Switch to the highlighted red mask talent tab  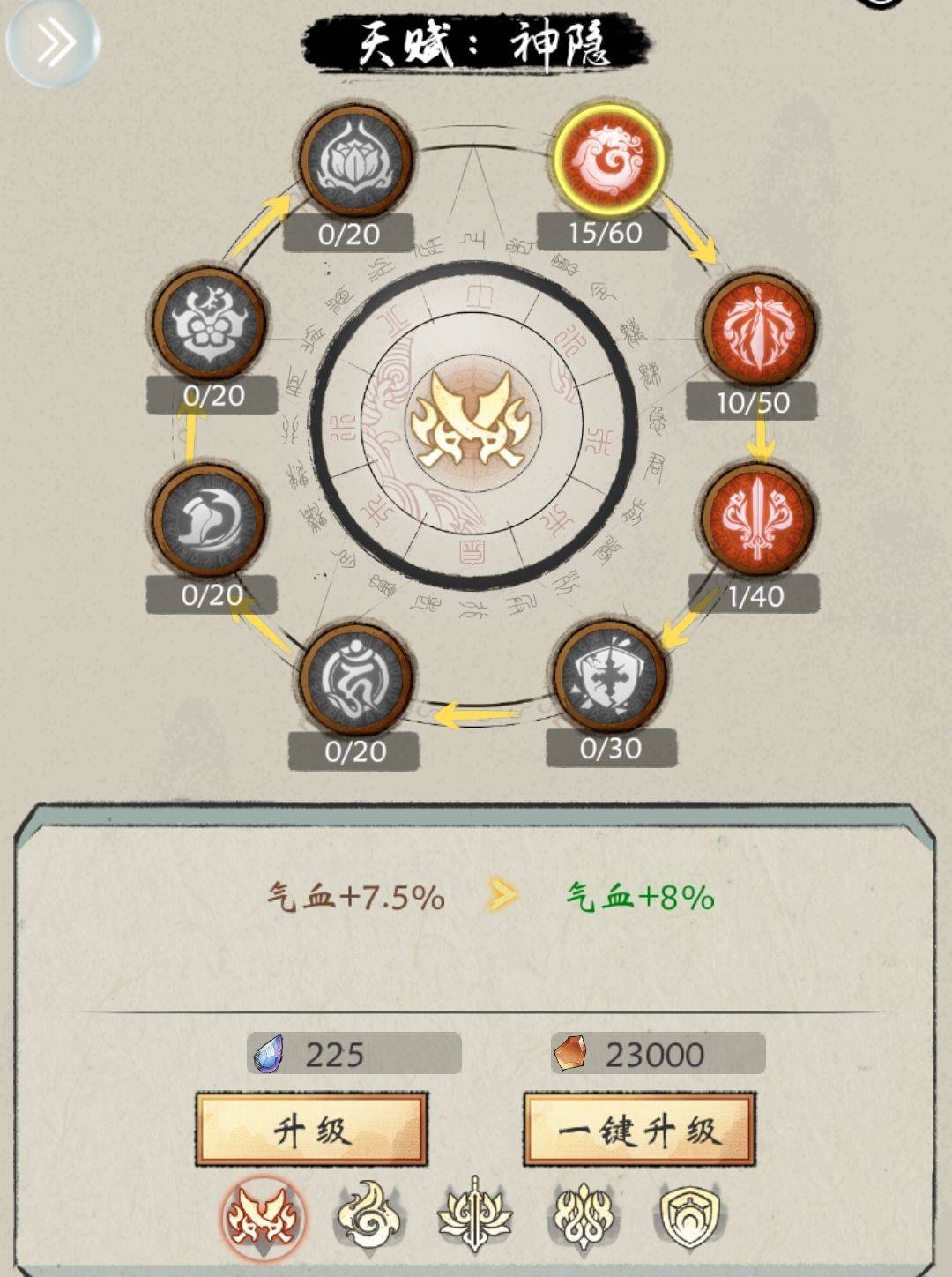[x=263, y=1218]
